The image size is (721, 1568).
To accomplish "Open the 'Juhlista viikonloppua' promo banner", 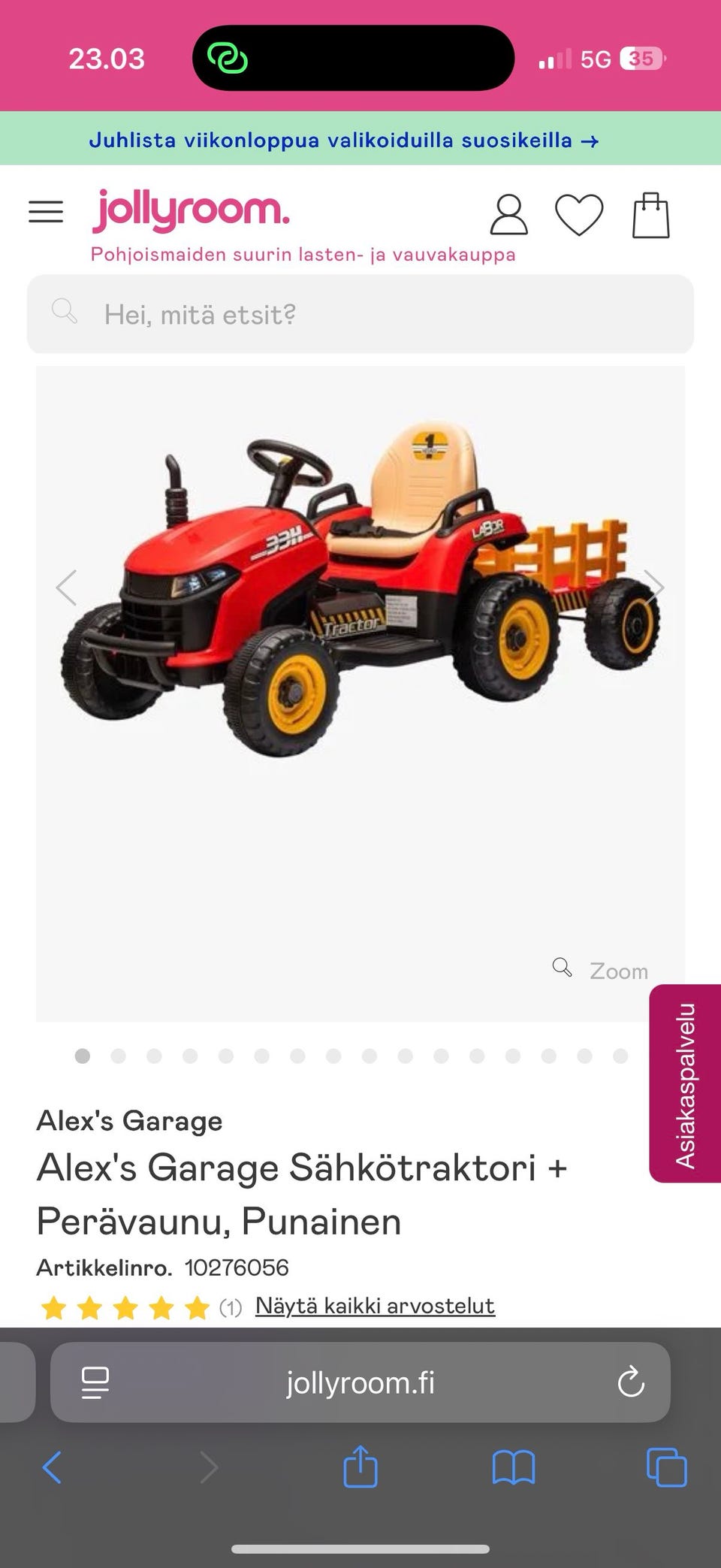I will (x=344, y=140).
